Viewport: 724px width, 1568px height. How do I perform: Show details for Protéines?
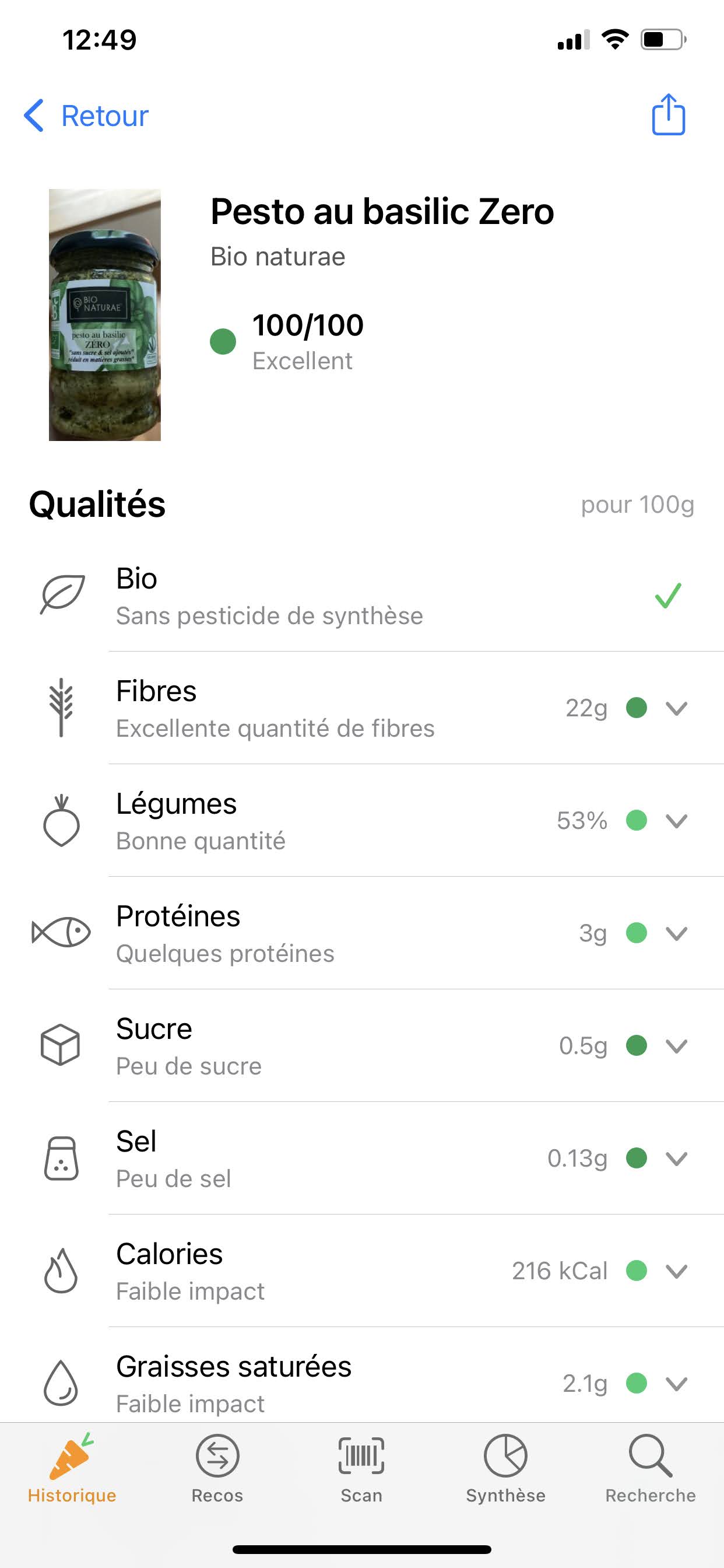click(676, 933)
